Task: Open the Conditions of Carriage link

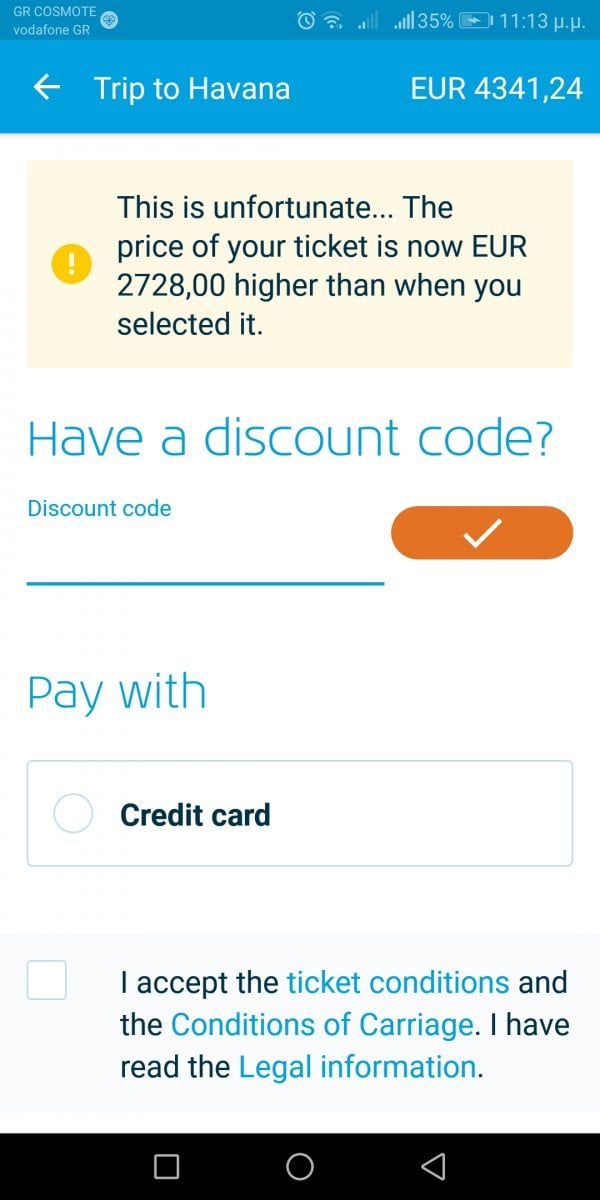Action: coord(321,1024)
